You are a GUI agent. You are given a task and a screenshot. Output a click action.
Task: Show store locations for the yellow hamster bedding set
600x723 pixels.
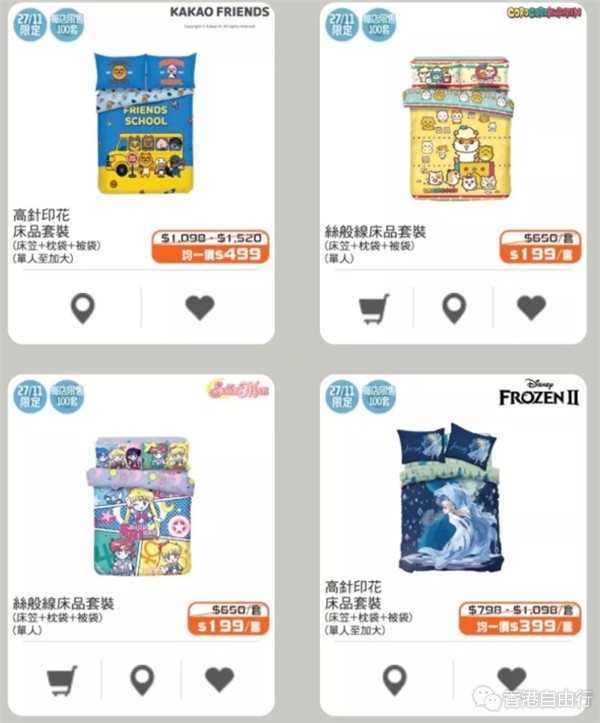454,308
